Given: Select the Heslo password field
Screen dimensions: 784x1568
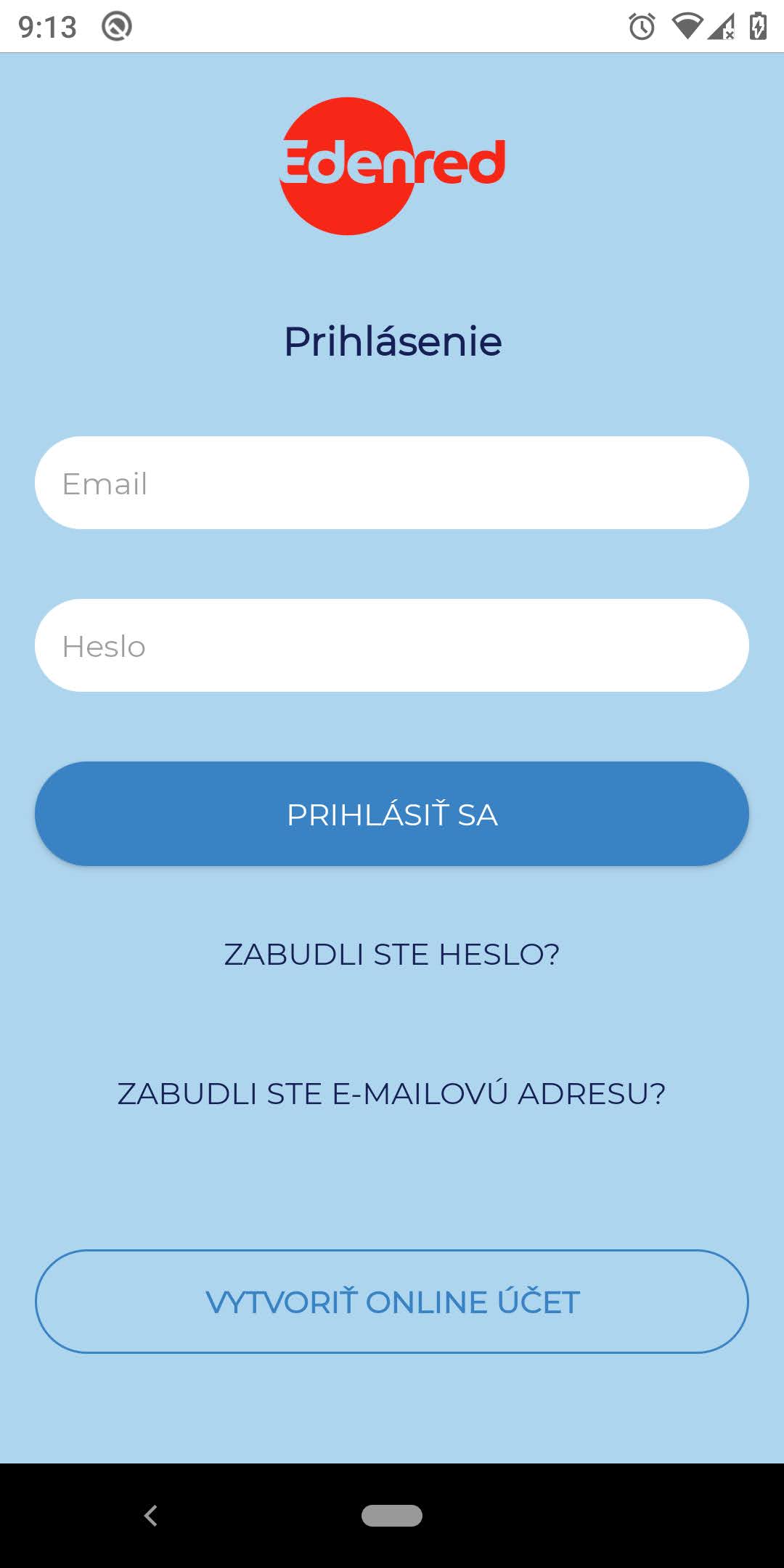Looking at the screenshot, I should pos(392,645).
